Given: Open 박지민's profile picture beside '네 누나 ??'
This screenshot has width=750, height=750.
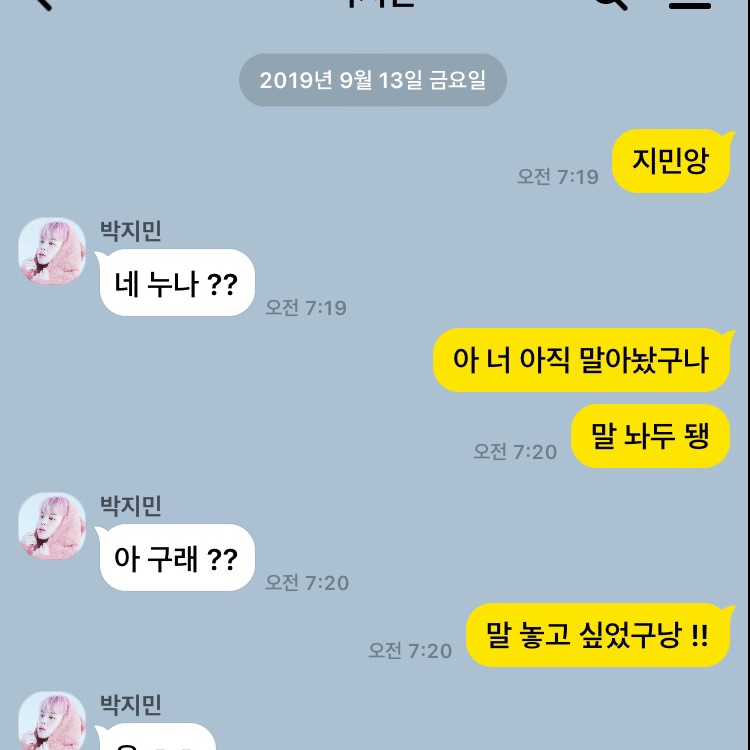Looking at the screenshot, I should [x=52, y=251].
